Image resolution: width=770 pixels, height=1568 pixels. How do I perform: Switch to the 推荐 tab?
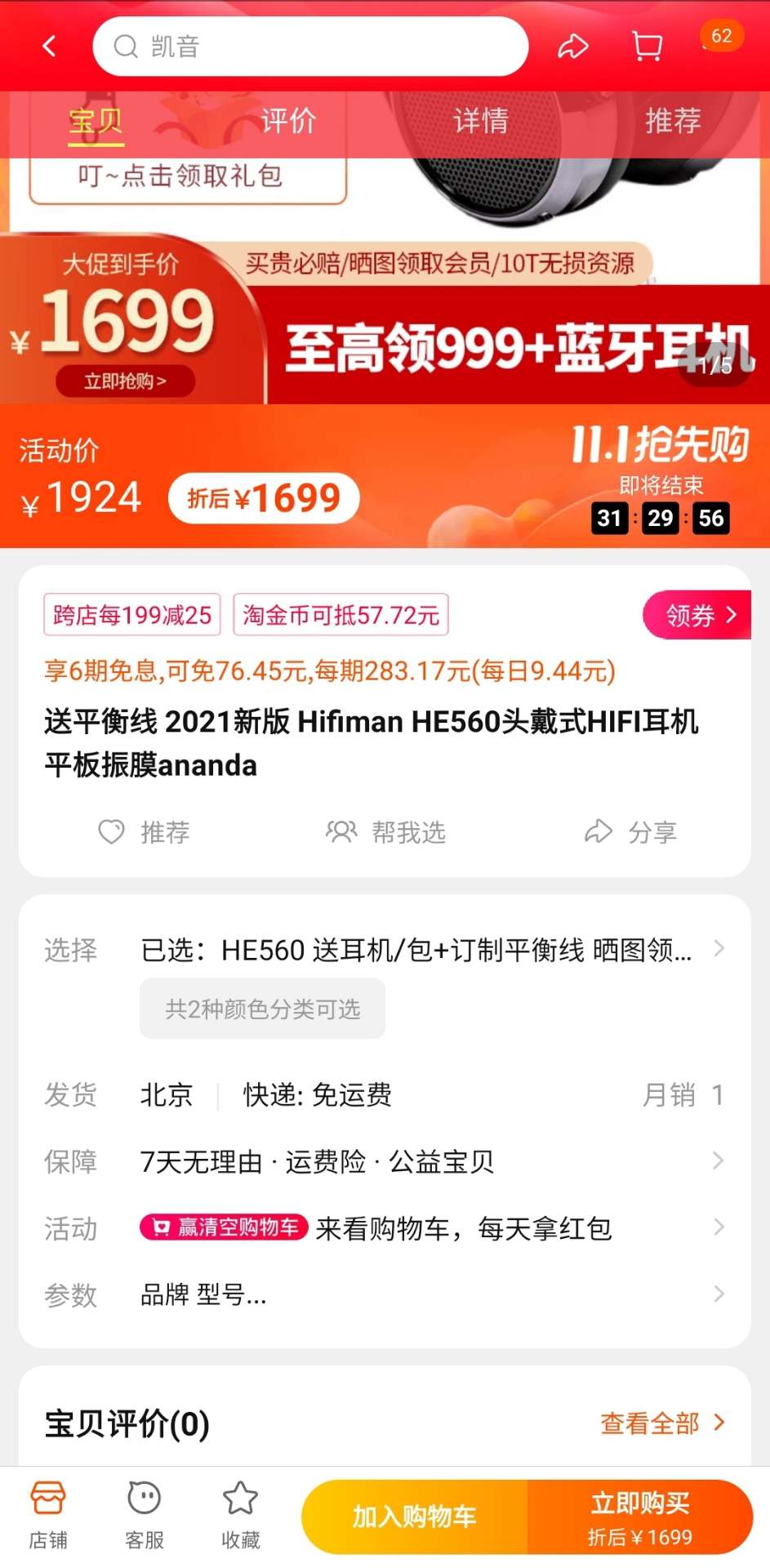(673, 121)
